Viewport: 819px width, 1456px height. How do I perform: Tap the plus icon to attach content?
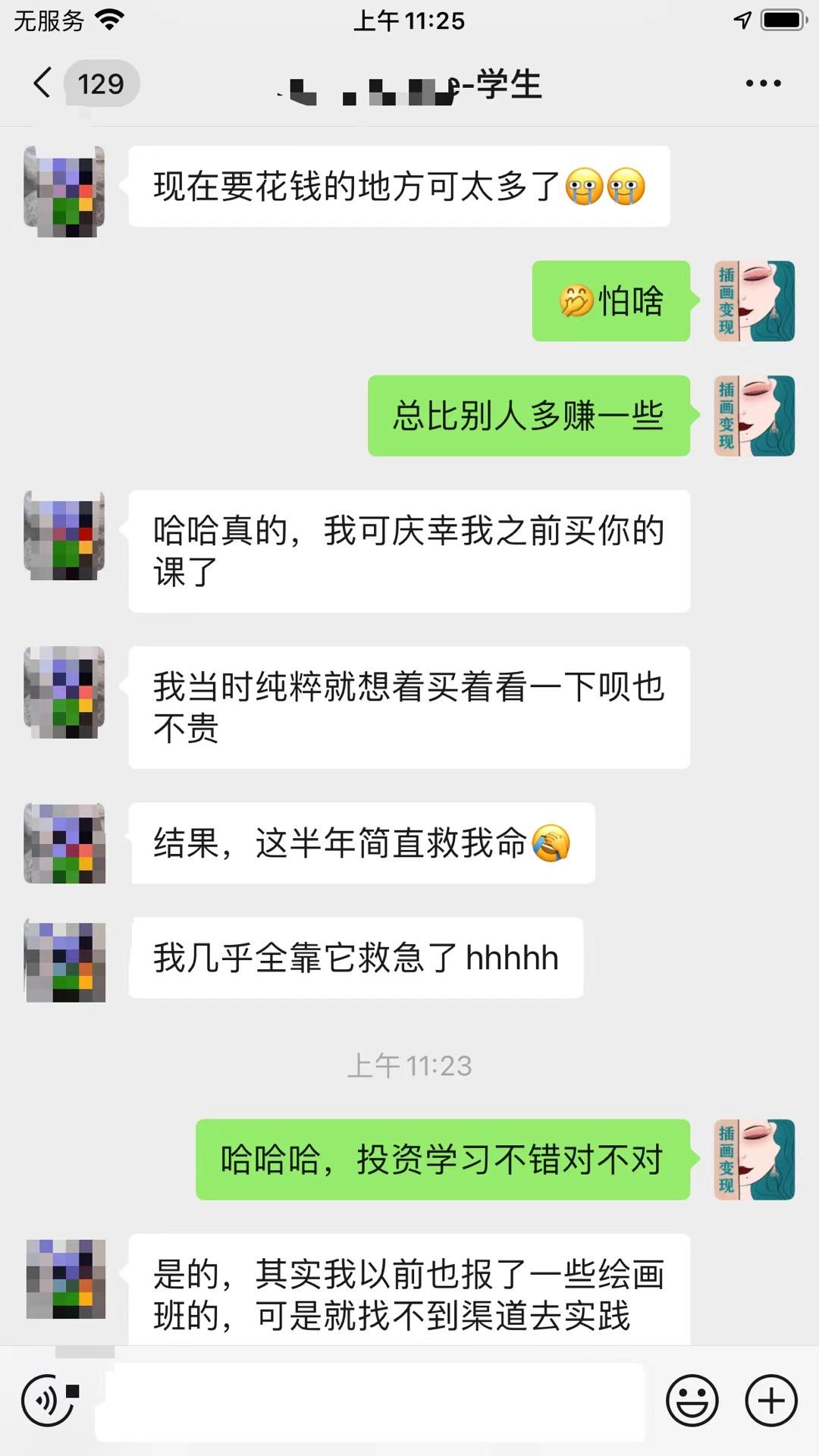(x=770, y=1401)
